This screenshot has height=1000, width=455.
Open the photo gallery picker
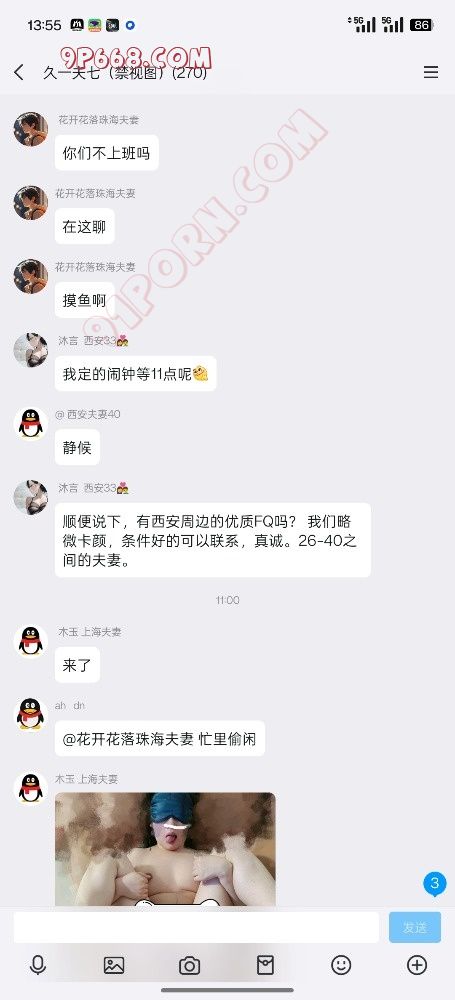coord(114,966)
